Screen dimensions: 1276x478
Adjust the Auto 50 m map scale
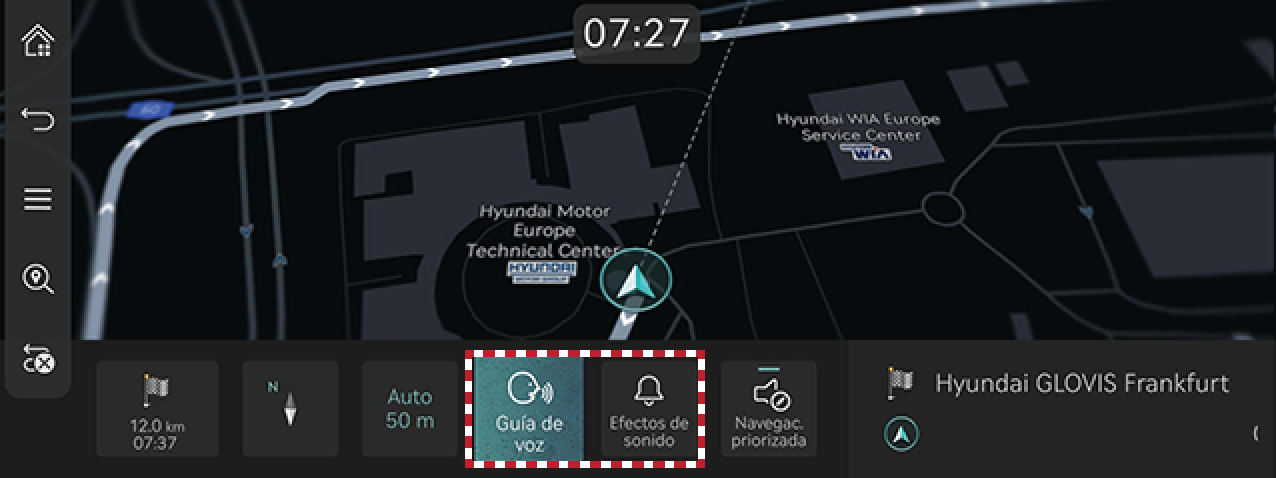410,409
